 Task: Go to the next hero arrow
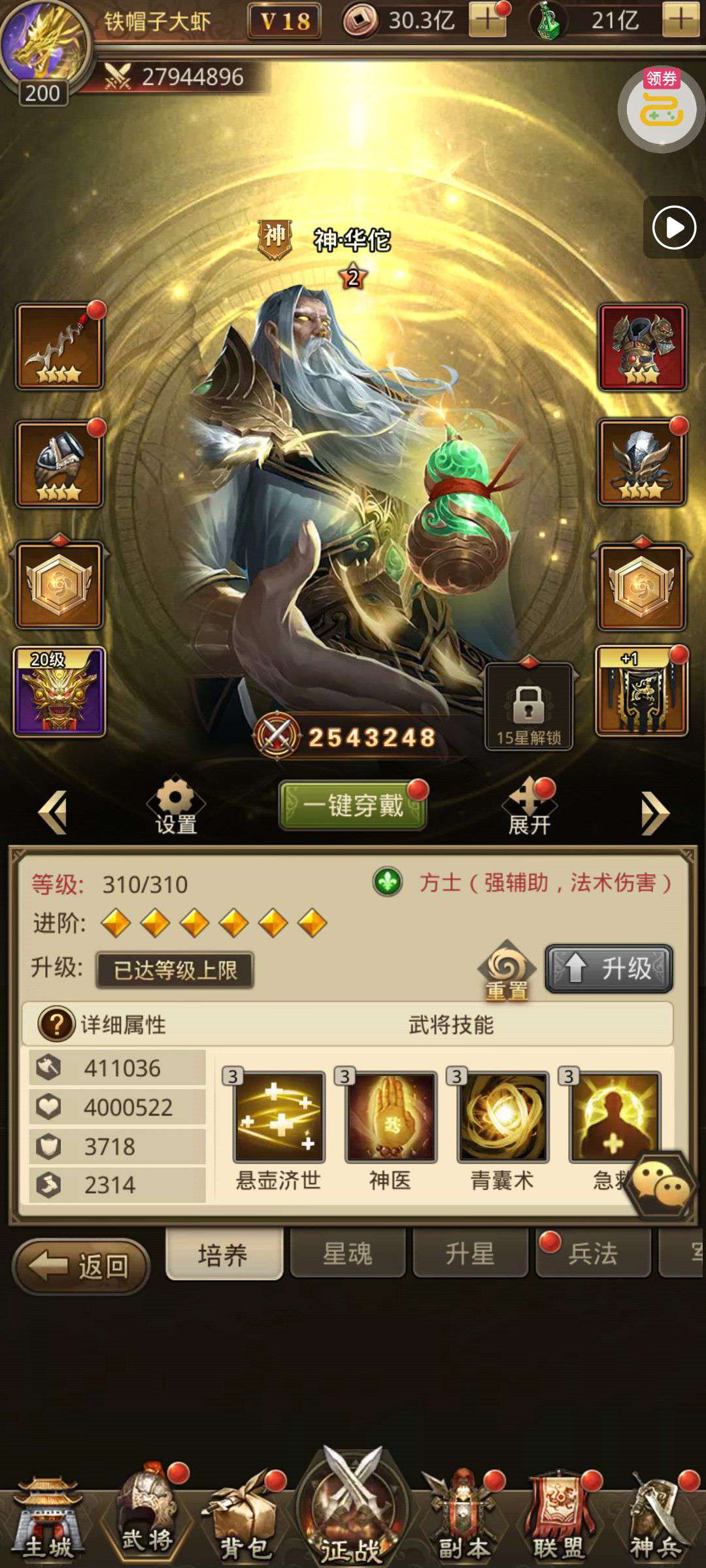[654, 813]
